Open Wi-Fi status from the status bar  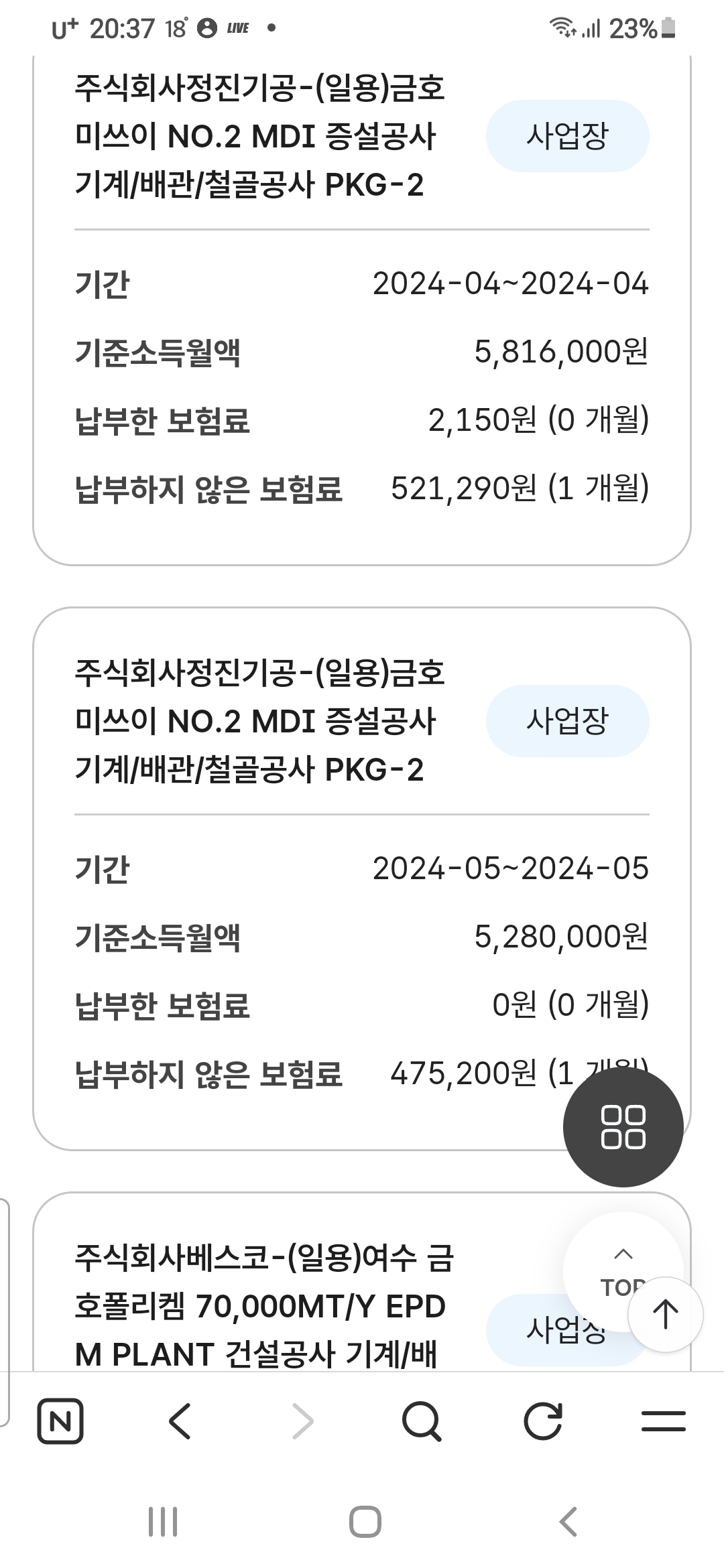pyautogui.click(x=563, y=28)
